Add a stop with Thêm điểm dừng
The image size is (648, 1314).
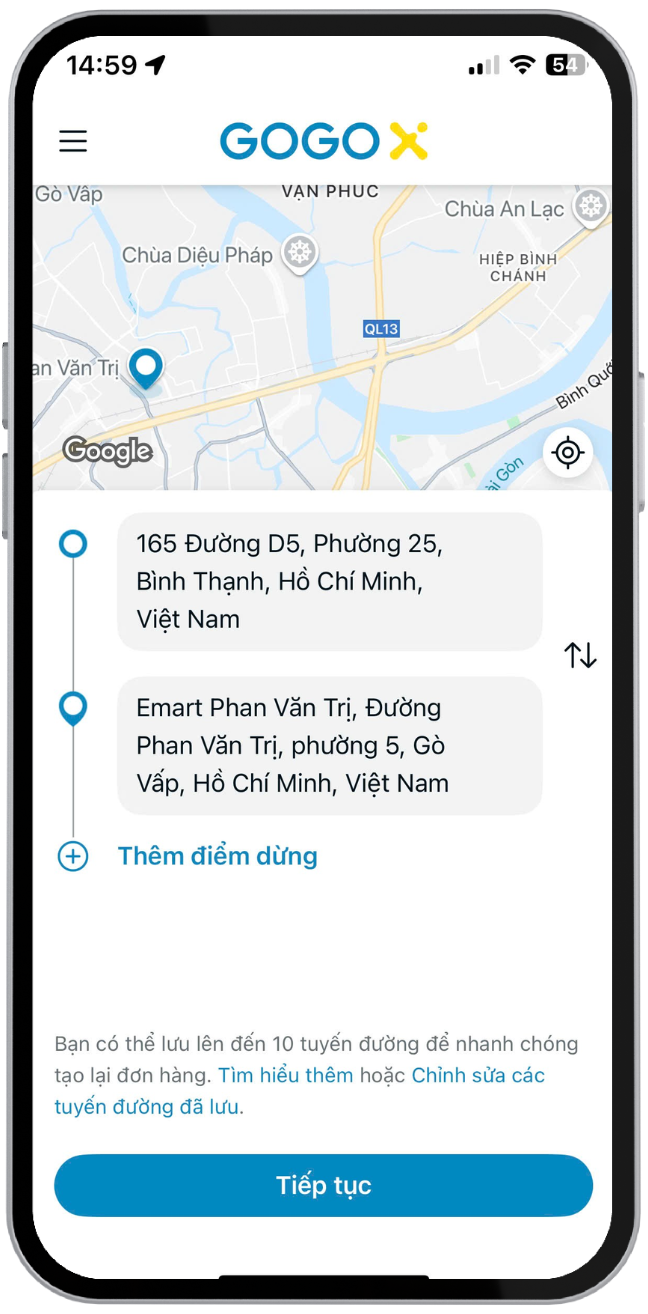[217, 856]
